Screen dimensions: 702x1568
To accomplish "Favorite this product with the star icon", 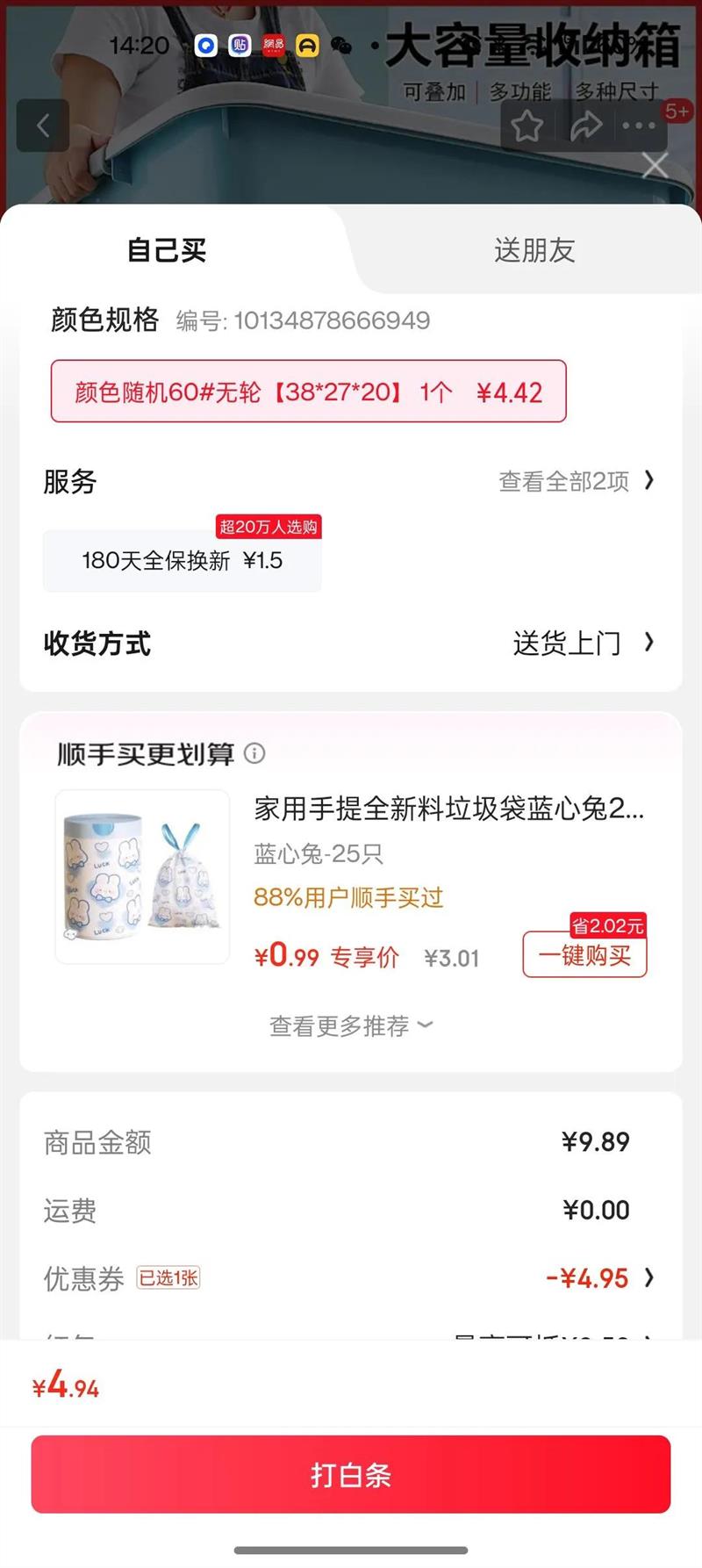I will tap(526, 126).
